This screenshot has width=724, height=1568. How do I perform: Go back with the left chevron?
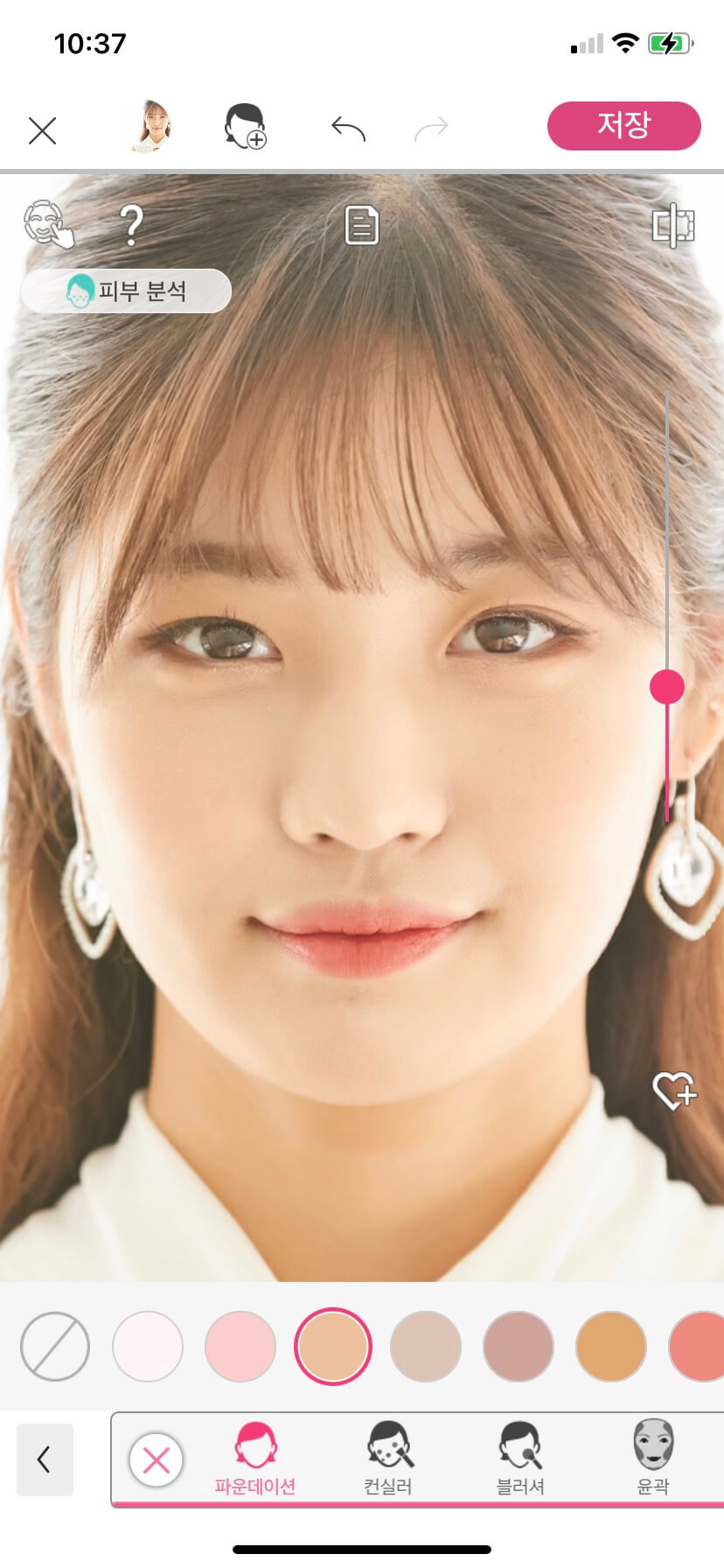45,1459
